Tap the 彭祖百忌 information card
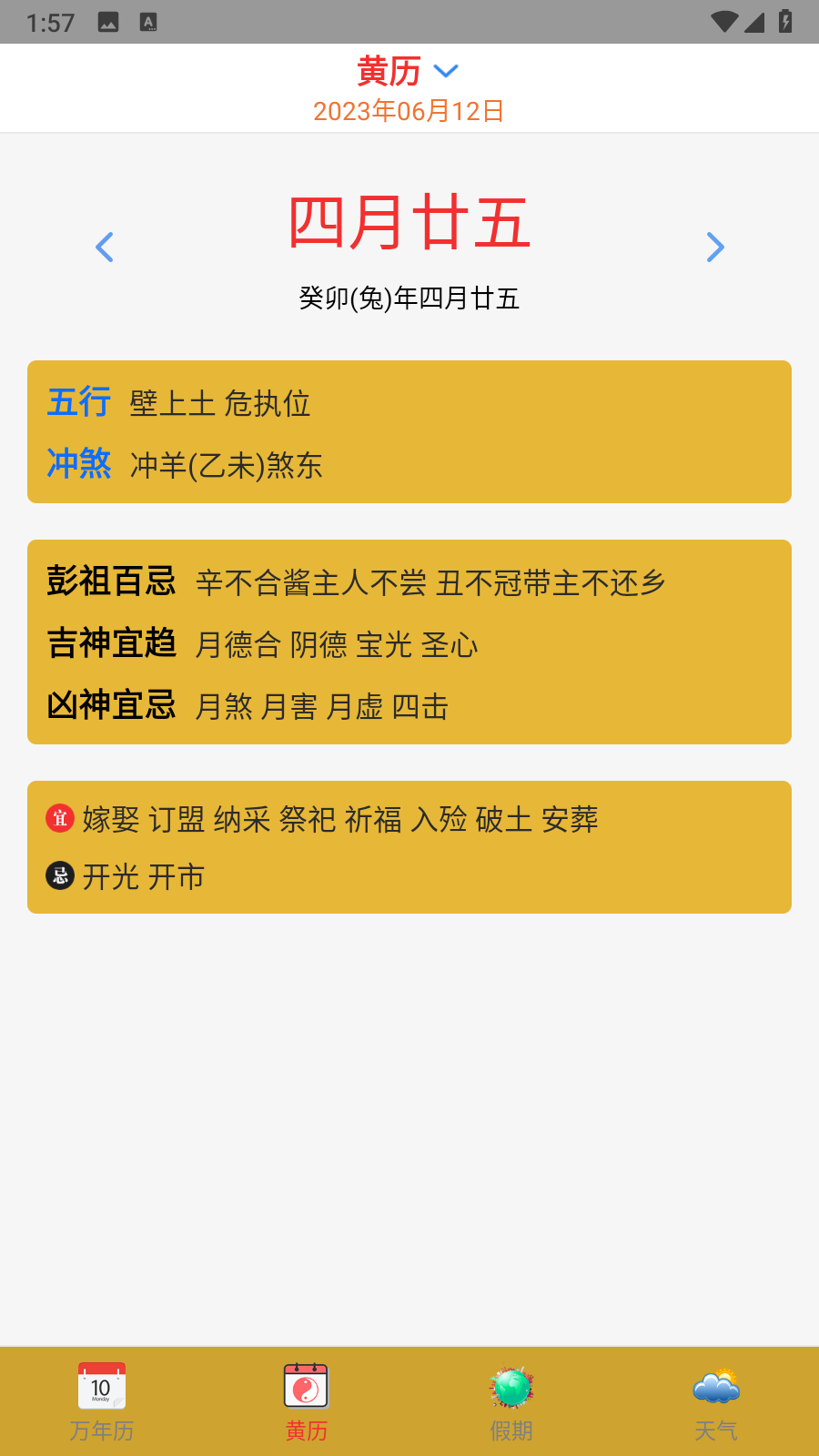Viewport: 819px width, 1456px height. [x=409, y=642]
